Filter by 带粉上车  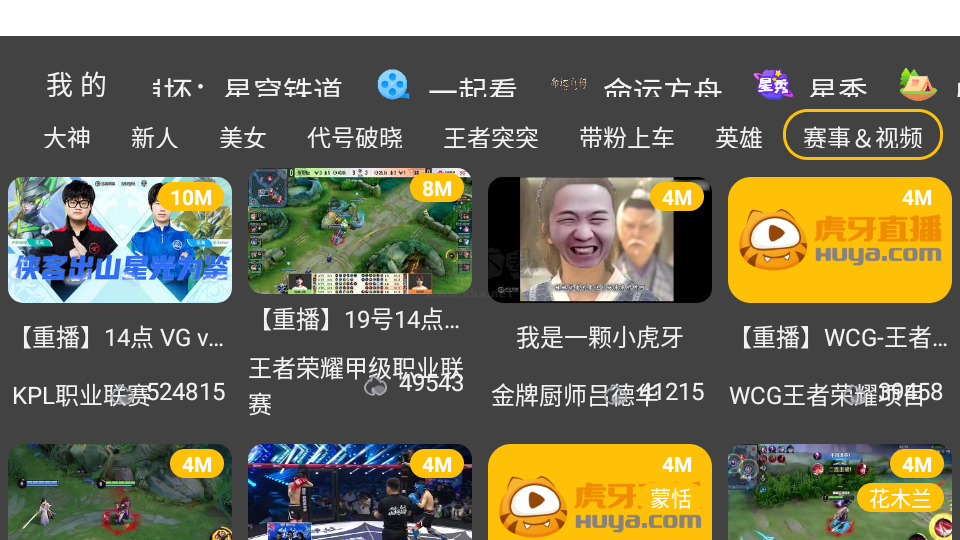point(627,137)
